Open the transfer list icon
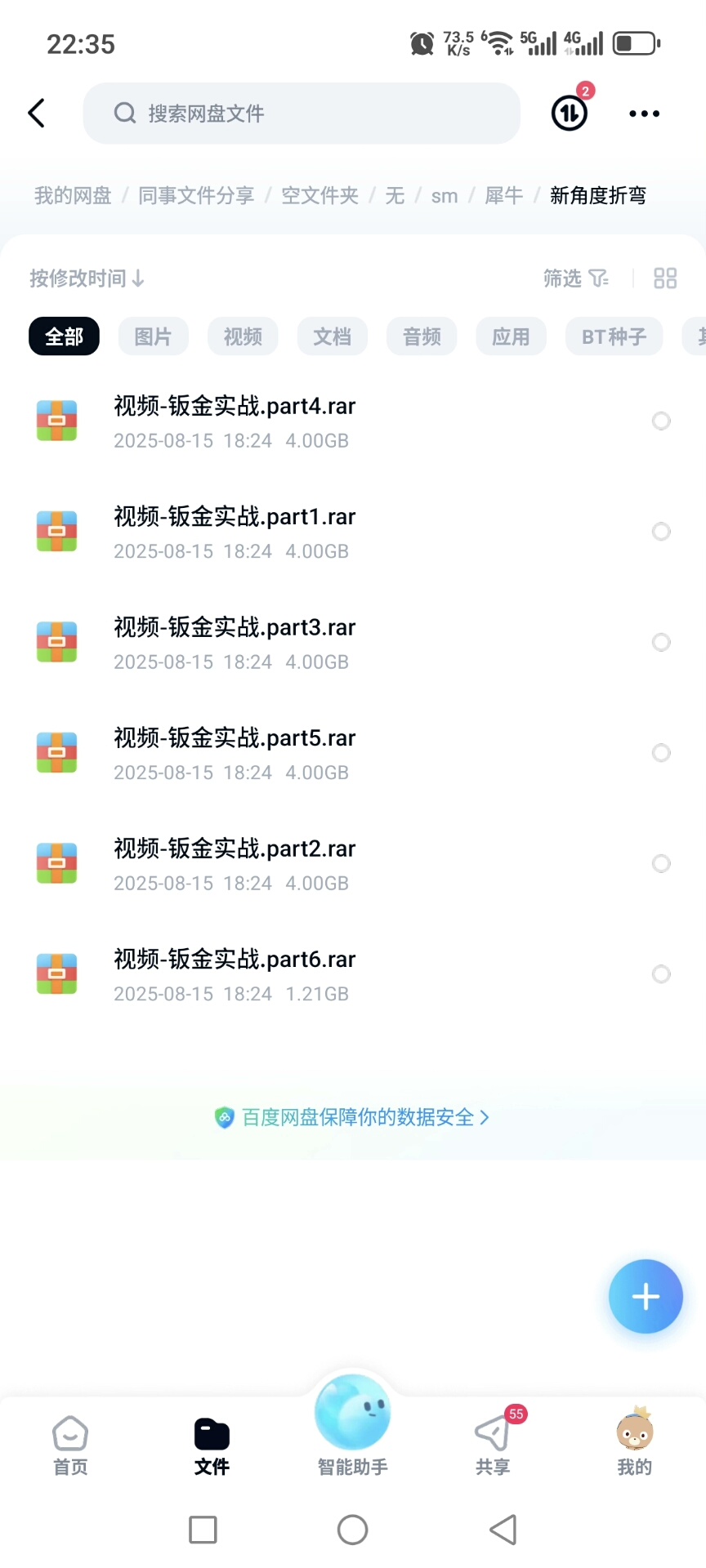This screenshot has width=706, height=1568. (570, 114)
